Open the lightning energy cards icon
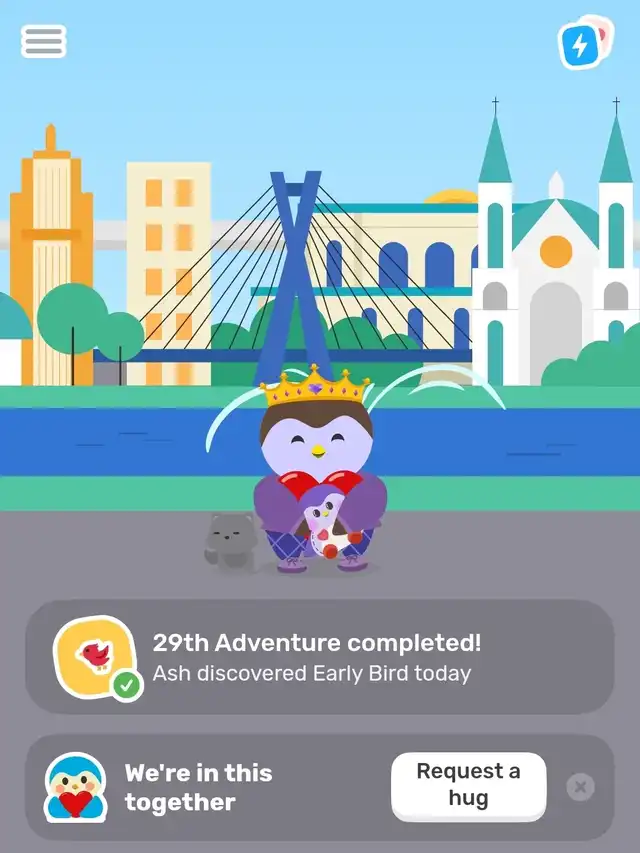The height and width of the screenshot is (853, 640). click(x=582, y=42)
